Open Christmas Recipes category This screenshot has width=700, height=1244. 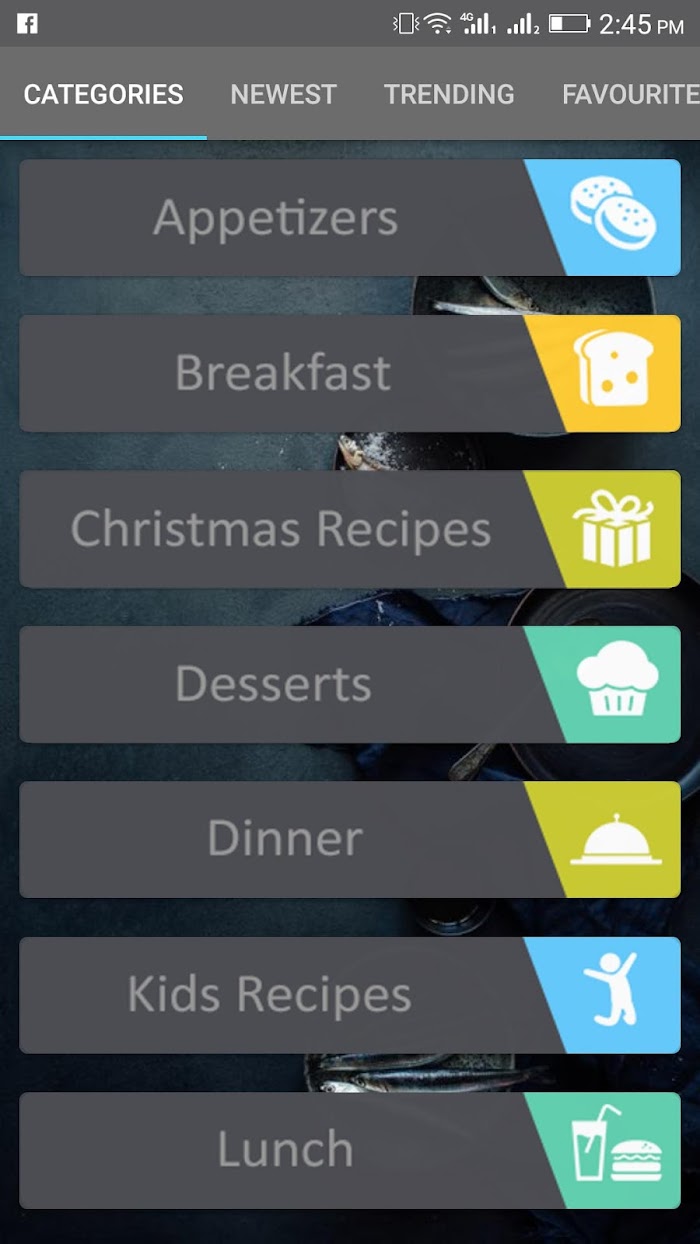[x=350, y=529]
